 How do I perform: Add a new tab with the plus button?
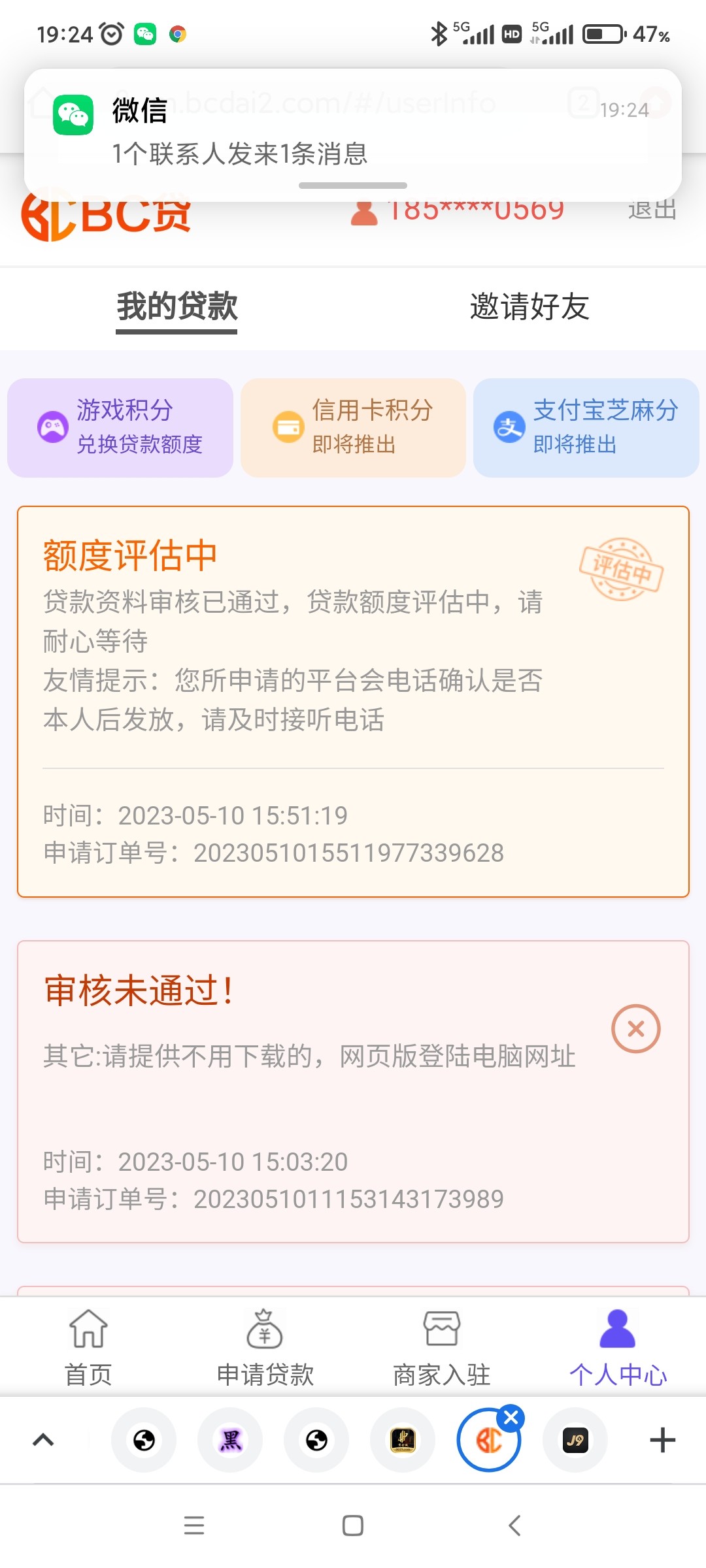pyautogui.click(x=662, y=1439)
